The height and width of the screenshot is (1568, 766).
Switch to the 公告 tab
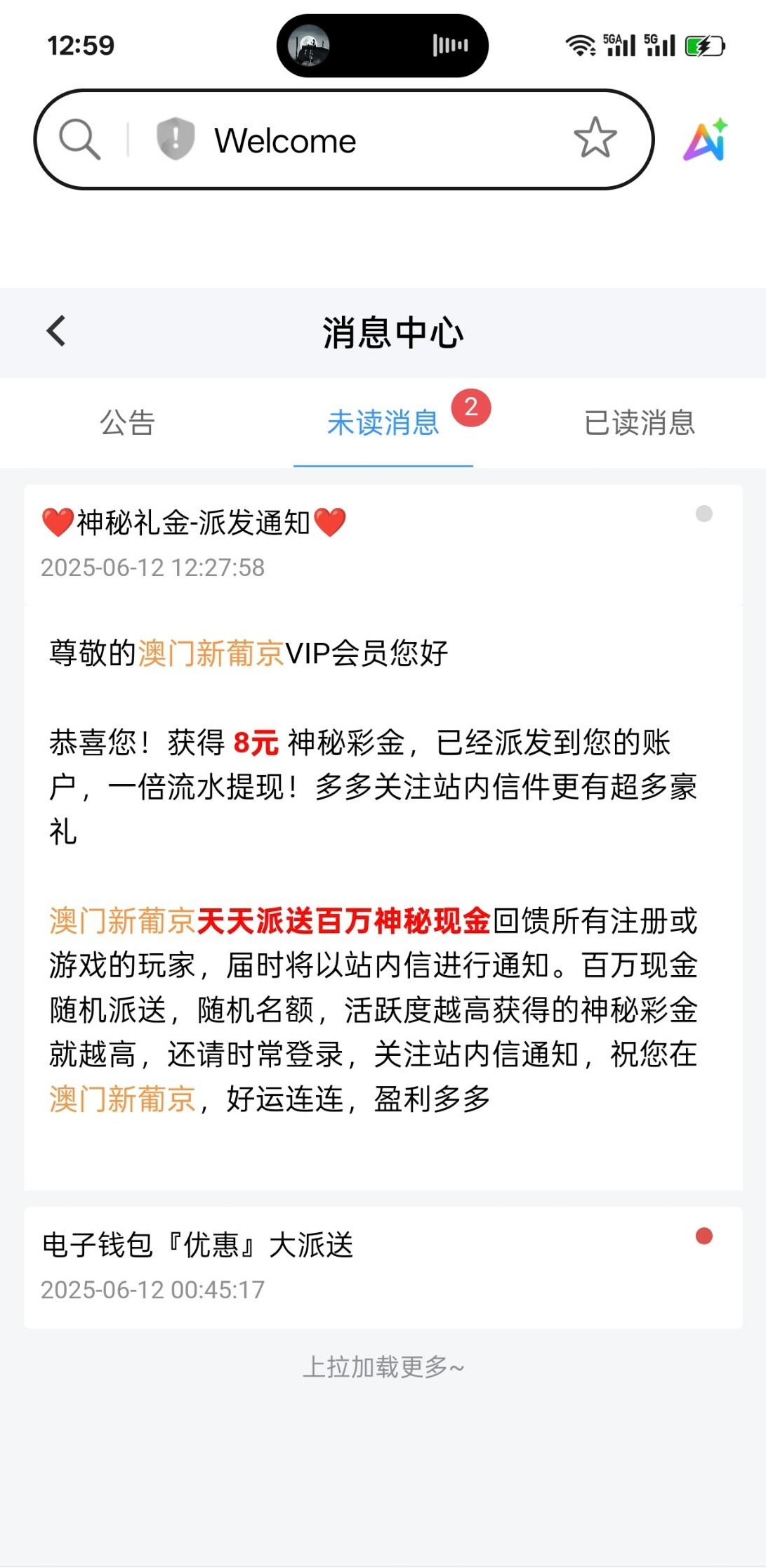[x=127, y=423]
